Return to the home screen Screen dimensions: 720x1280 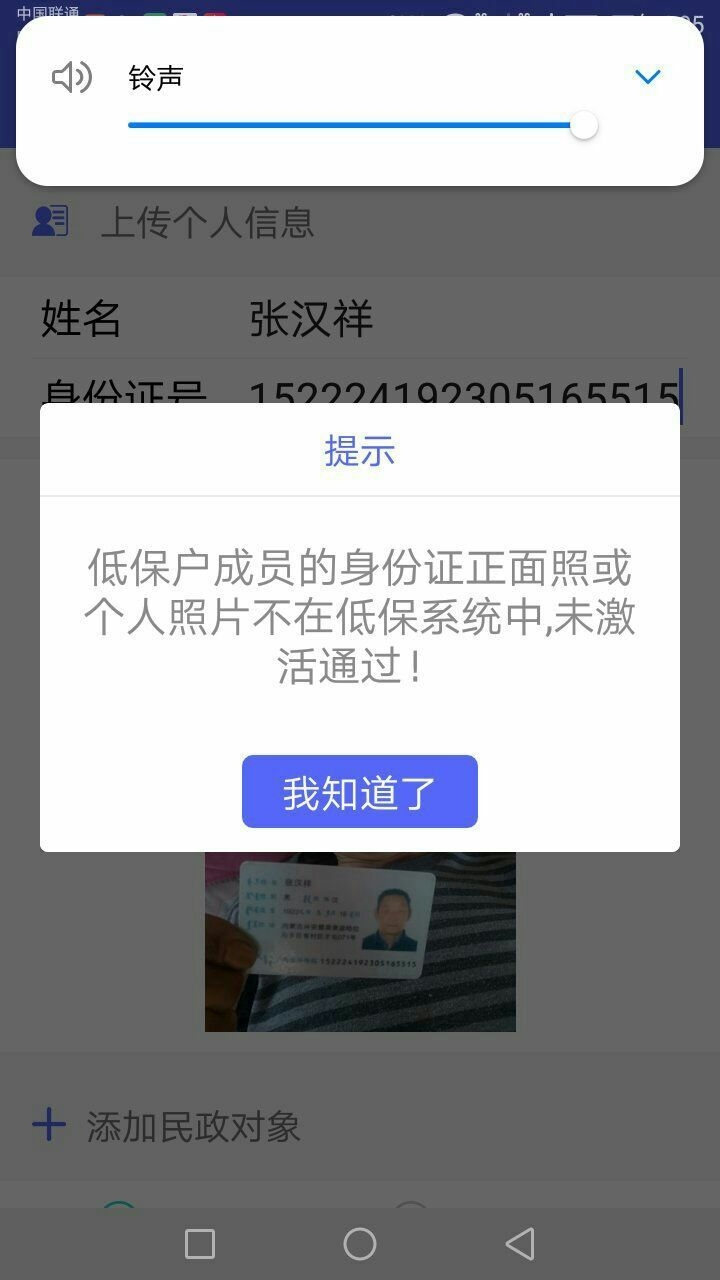(360, 1244)
